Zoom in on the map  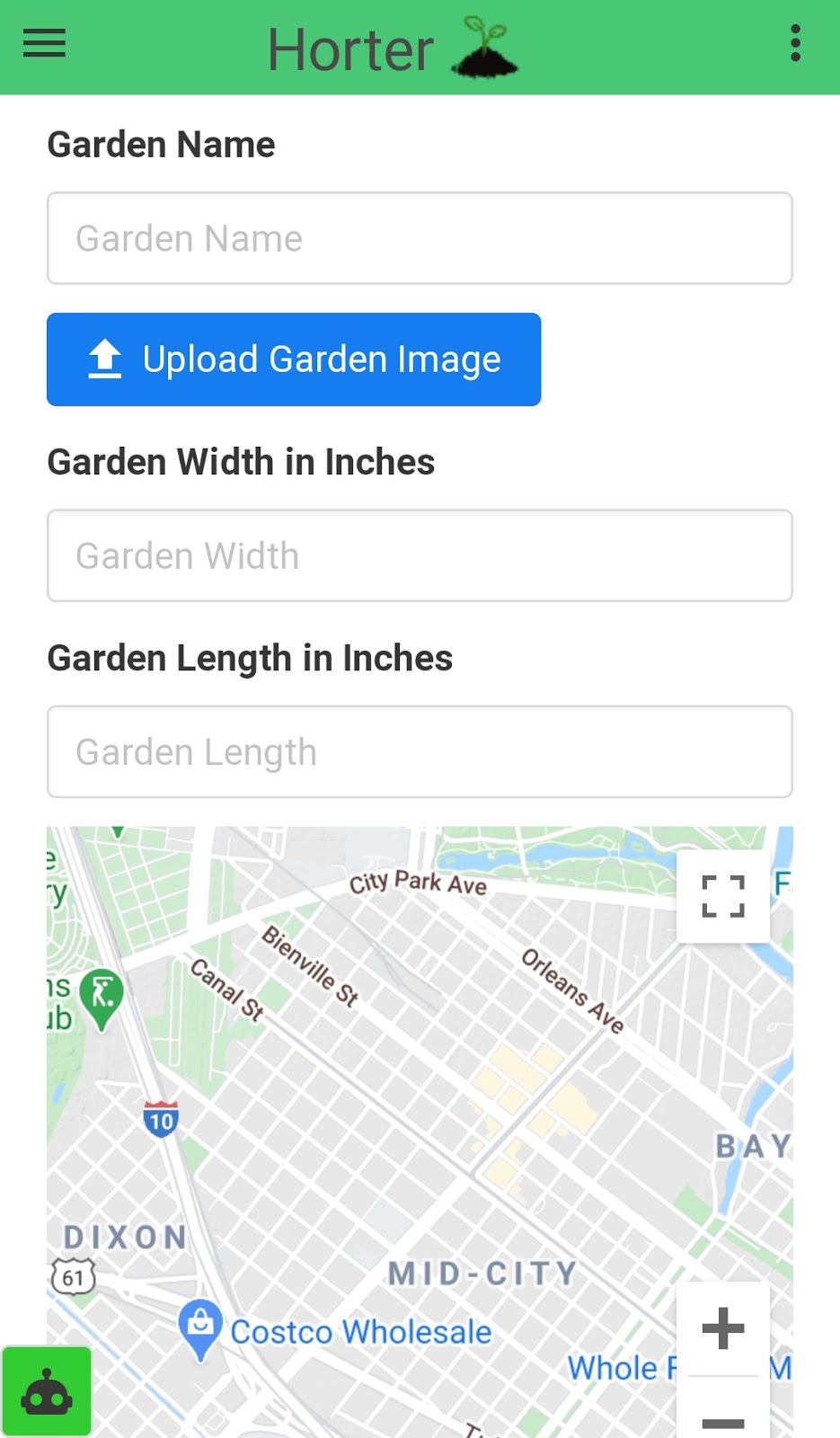(x=723, y=1328)
